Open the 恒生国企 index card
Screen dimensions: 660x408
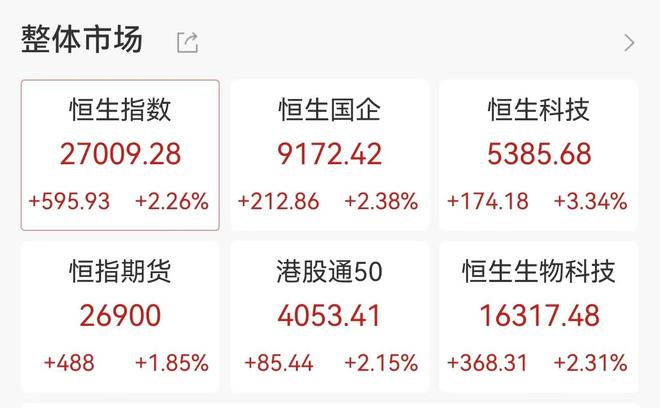[329, 155]
